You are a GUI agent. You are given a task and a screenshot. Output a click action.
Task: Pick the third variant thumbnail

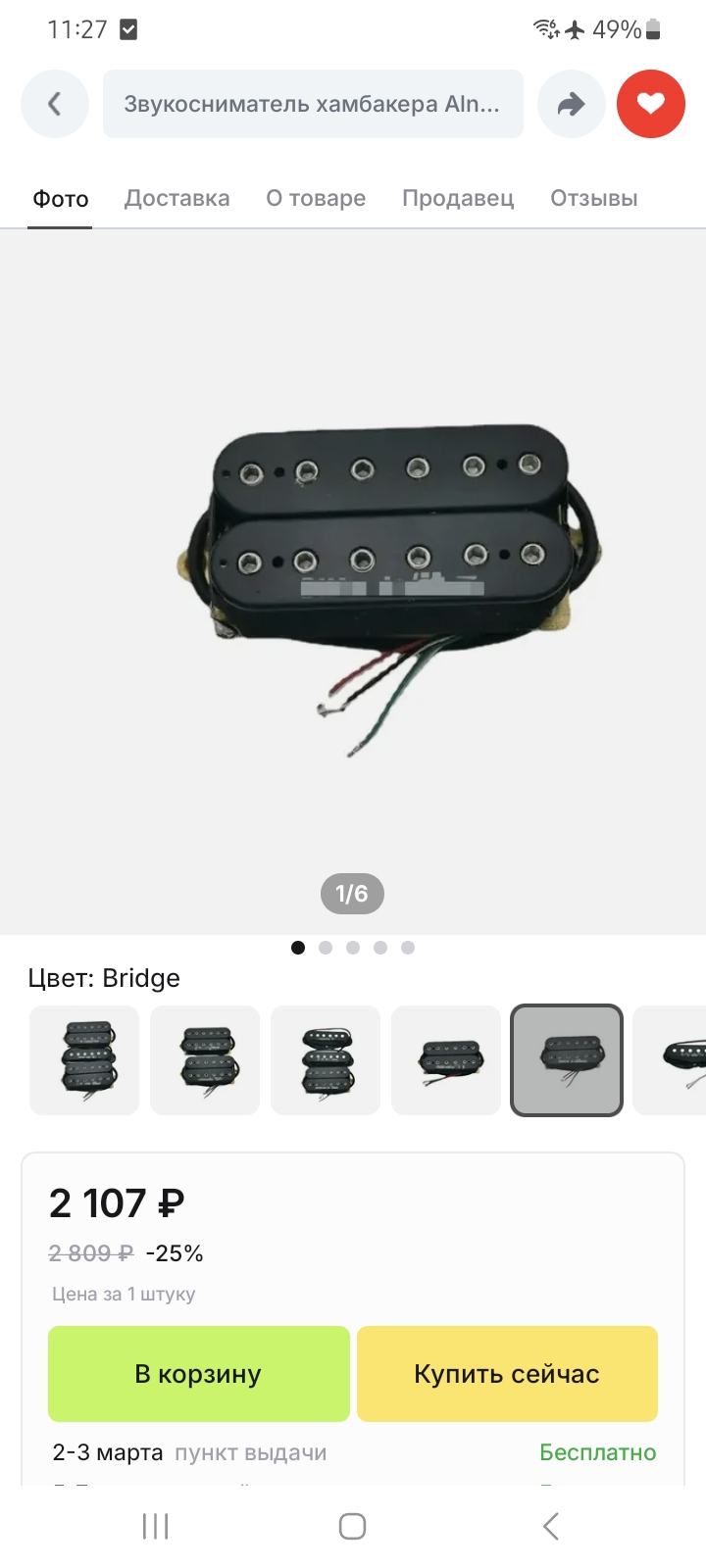pos(326,1059)
